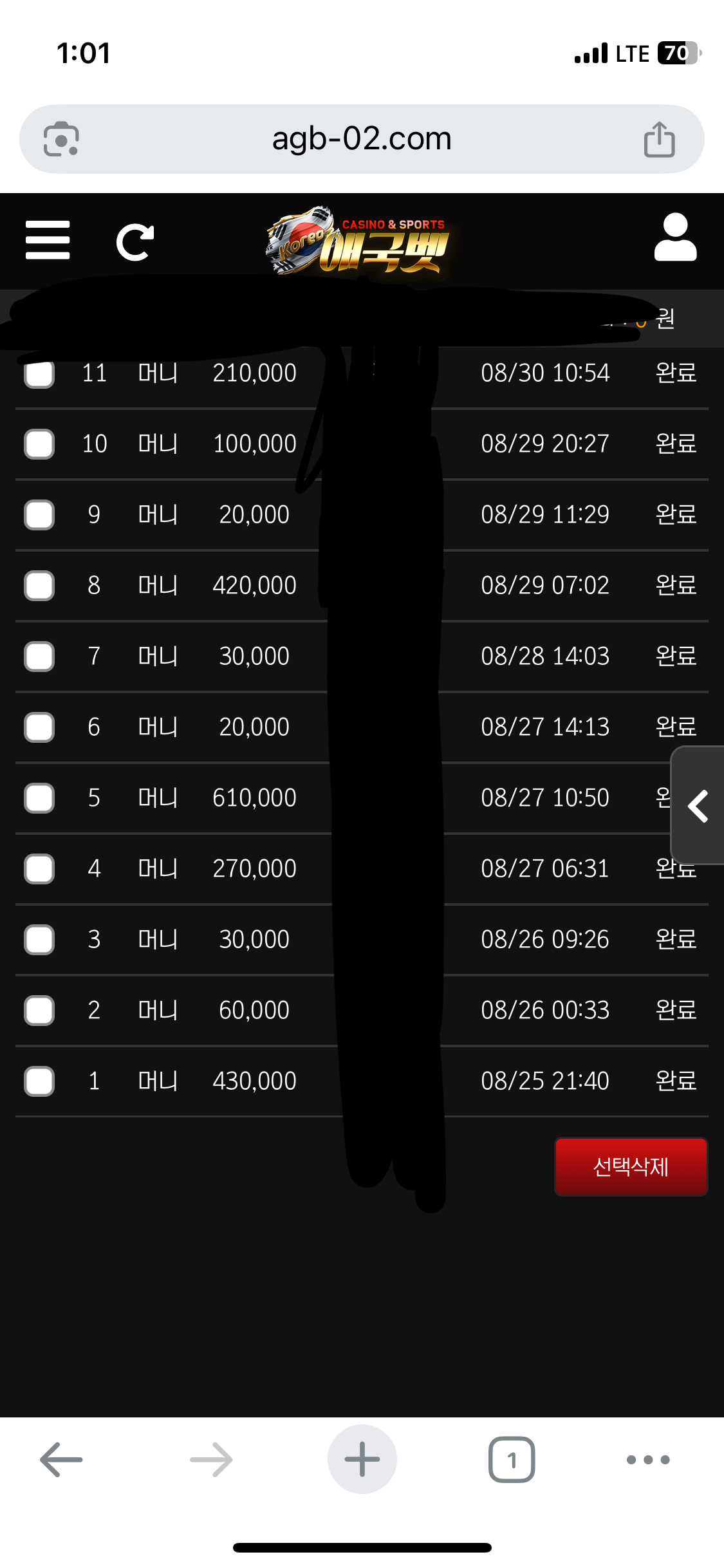Mark row 7 checkbox

pyautogui.click(x=39, y=657)
